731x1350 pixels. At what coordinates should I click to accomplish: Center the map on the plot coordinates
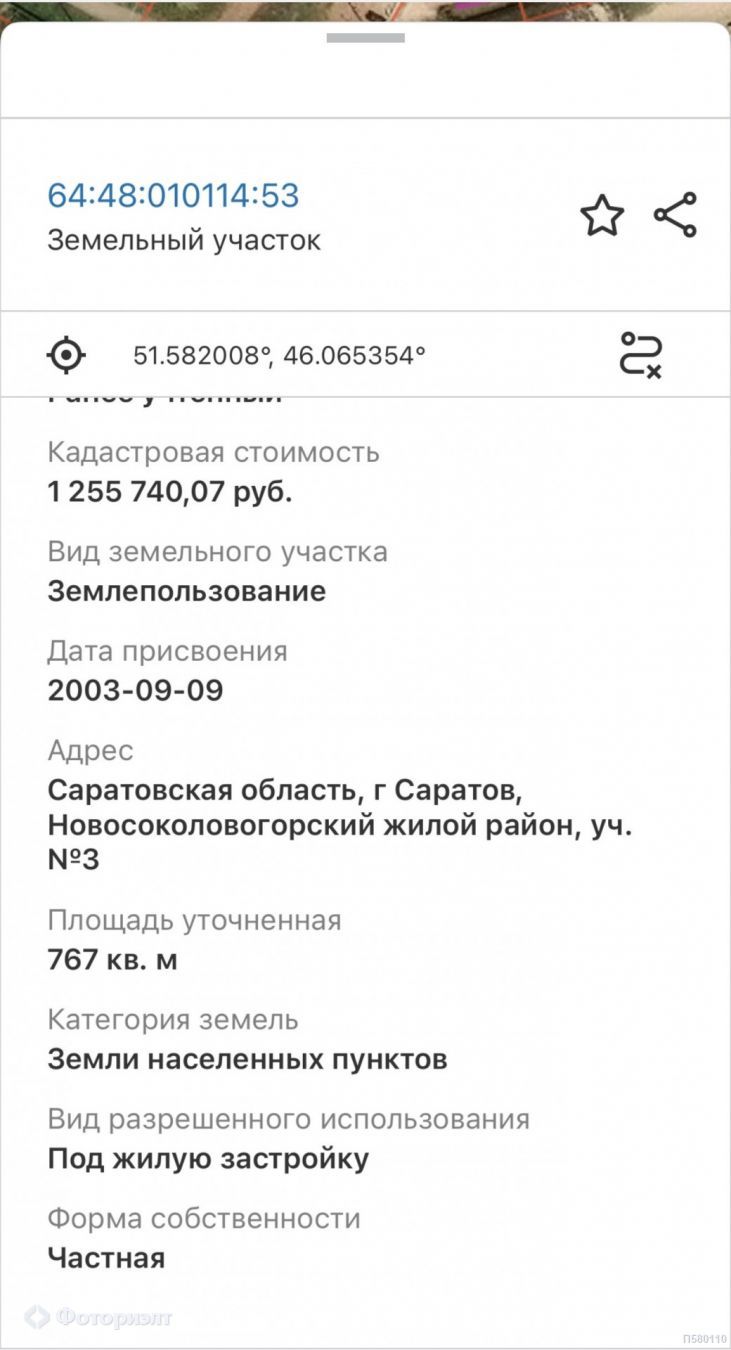coord(67,354)
